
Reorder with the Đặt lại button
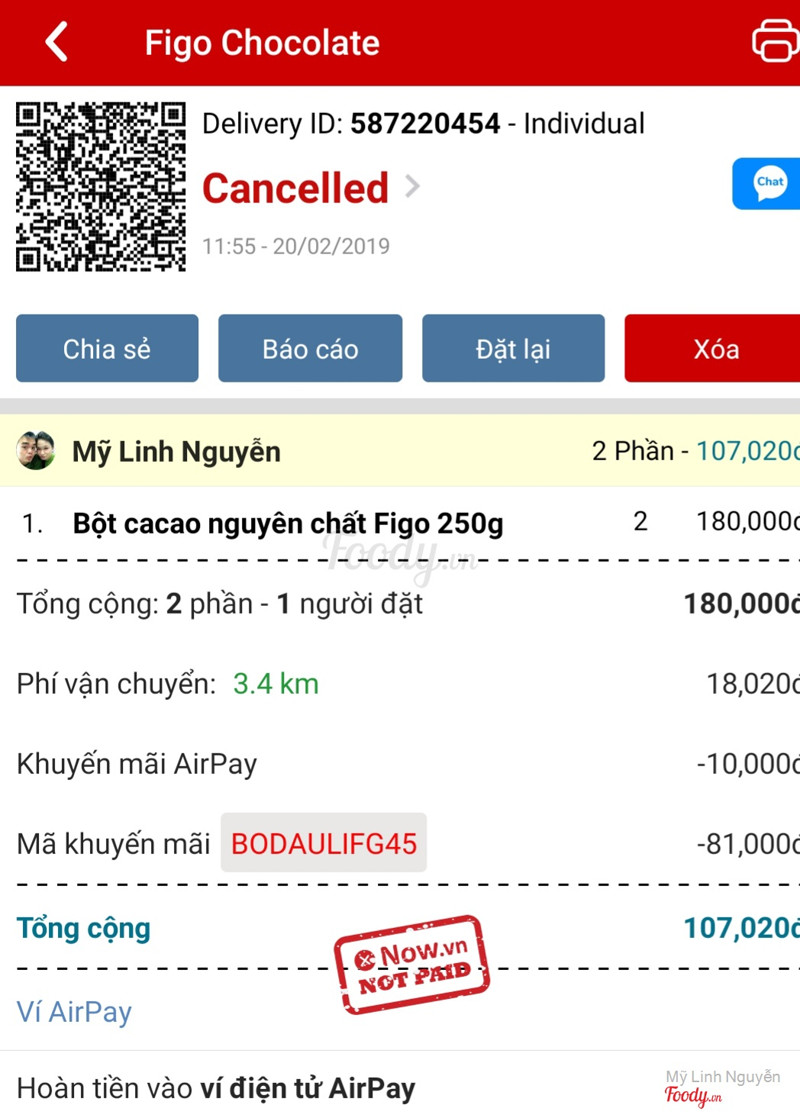click(x=513, y=349)
